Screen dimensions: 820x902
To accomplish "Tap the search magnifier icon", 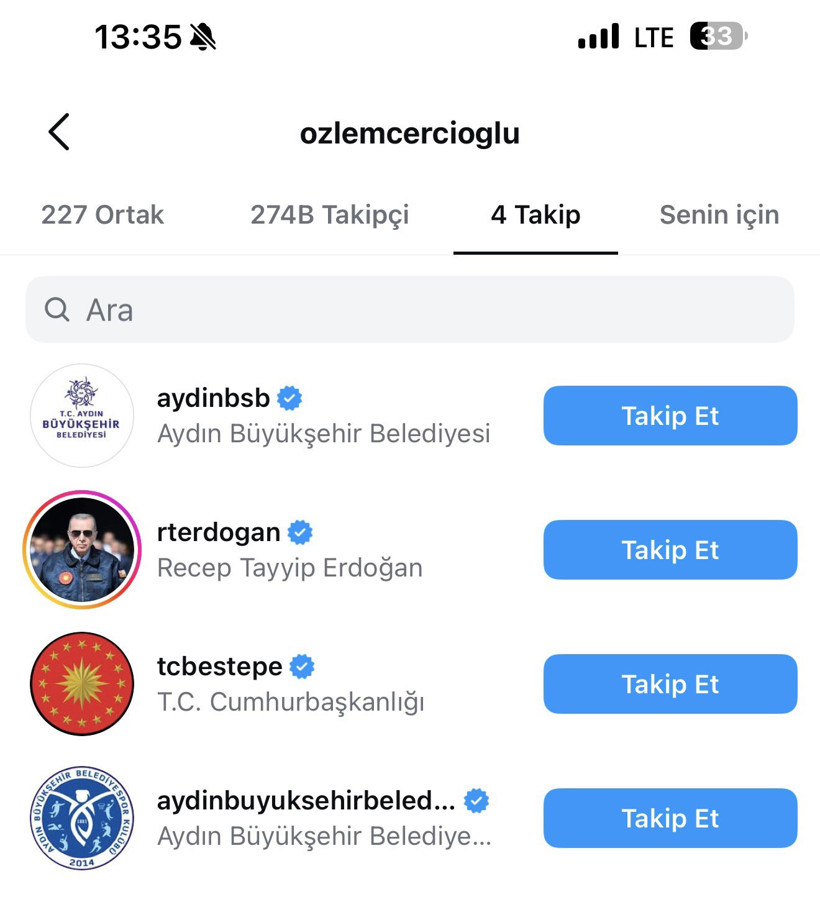I will [x=57, y=310].
